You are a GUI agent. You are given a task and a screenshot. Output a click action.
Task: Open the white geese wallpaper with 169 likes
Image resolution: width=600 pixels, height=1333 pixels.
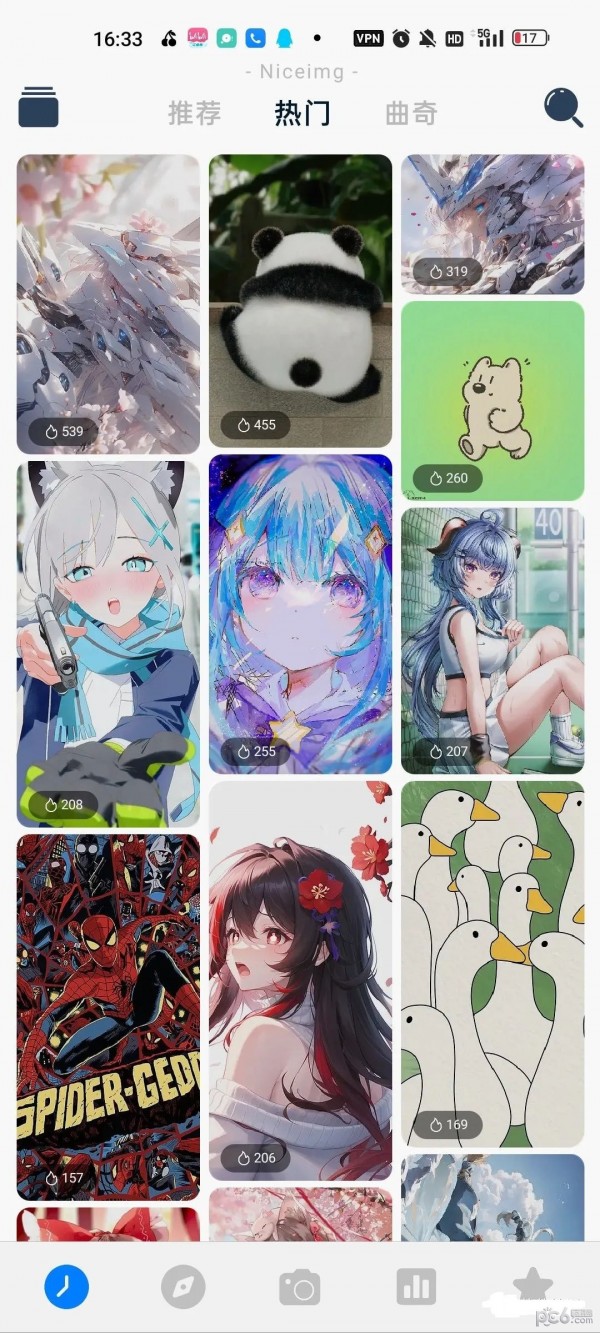492,963
